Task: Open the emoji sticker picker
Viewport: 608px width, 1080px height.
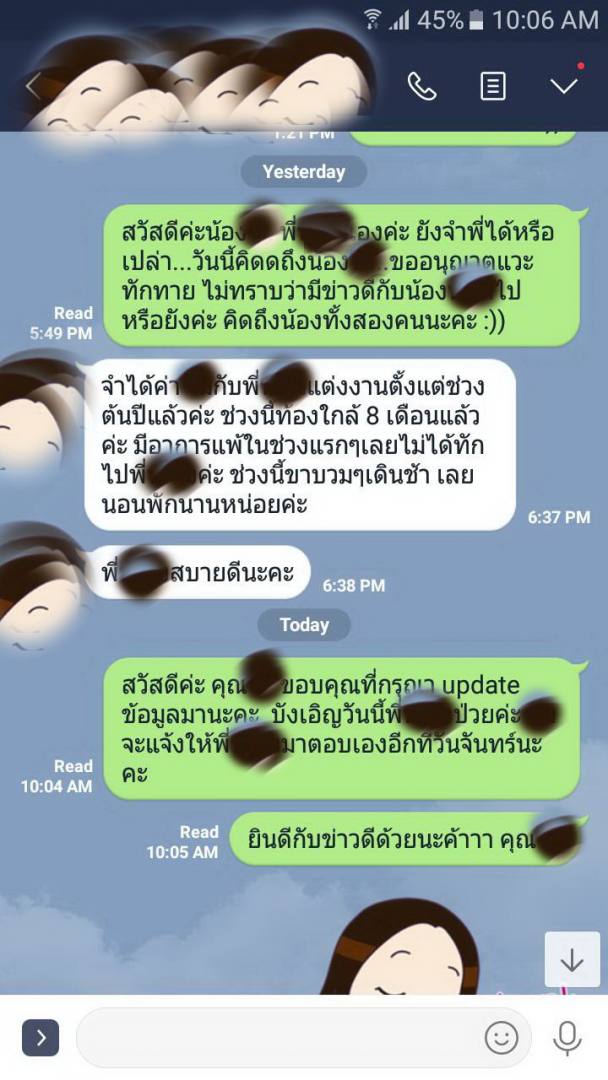Action: pyautogui.click(x=502, y=1038)
